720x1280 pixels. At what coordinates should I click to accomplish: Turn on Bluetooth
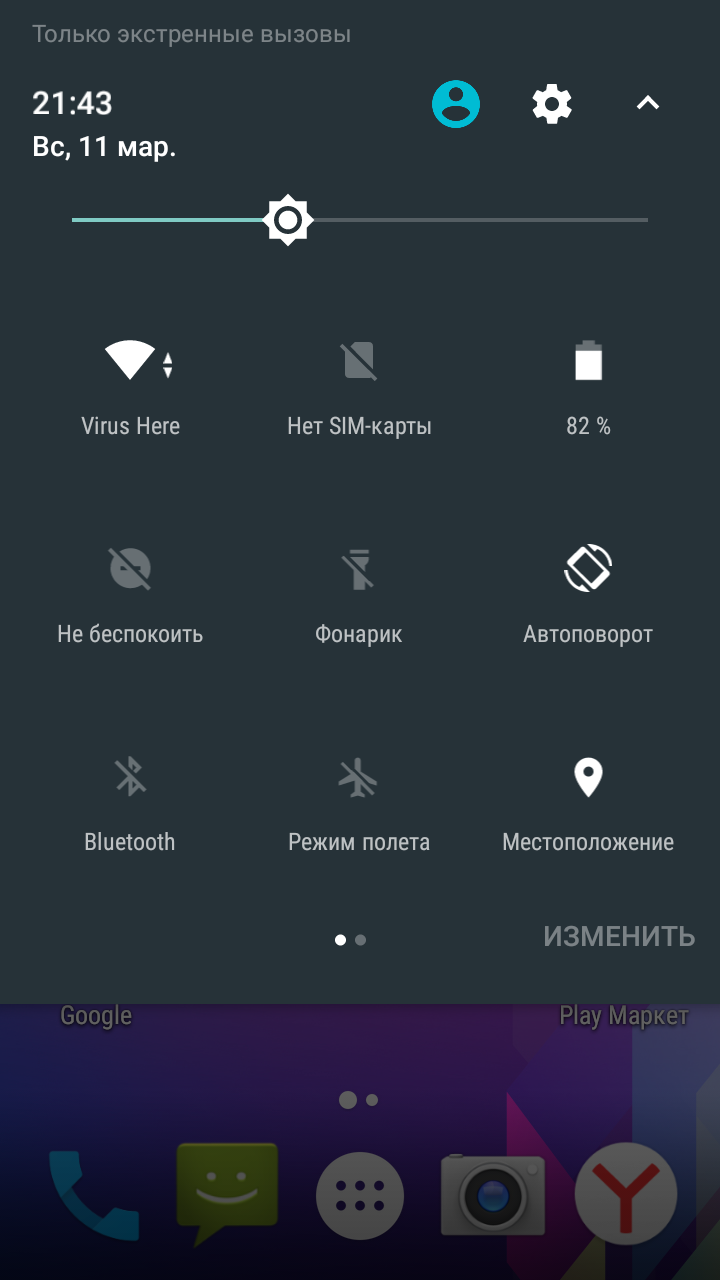[x=130, y=778]
